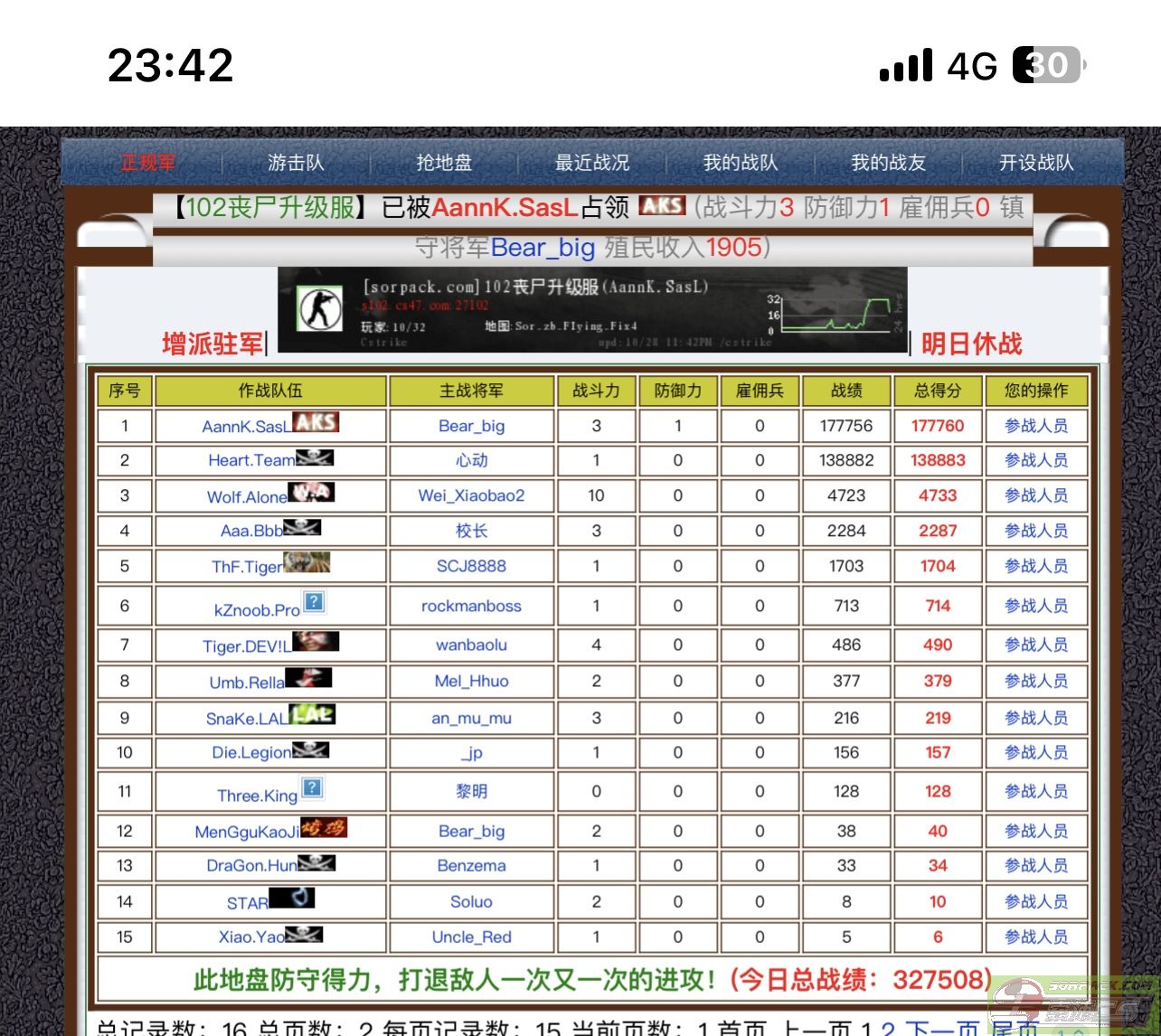Open the 游击队 tab
Image resolution: width=1161 pixels, height=1036 pixels.
coord(296,163)
